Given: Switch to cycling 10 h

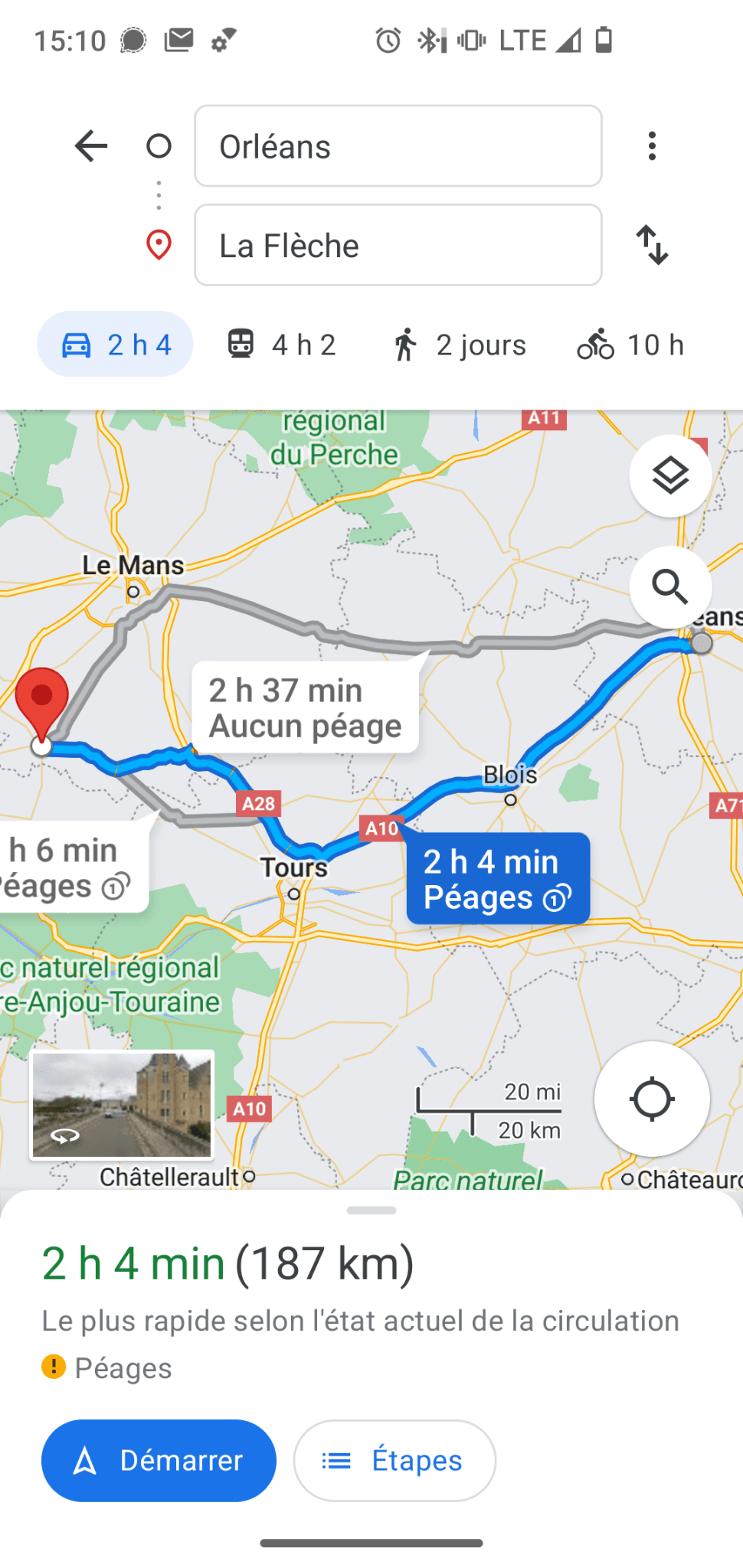Looking at the screenshot, I should (x=630, y=345).
